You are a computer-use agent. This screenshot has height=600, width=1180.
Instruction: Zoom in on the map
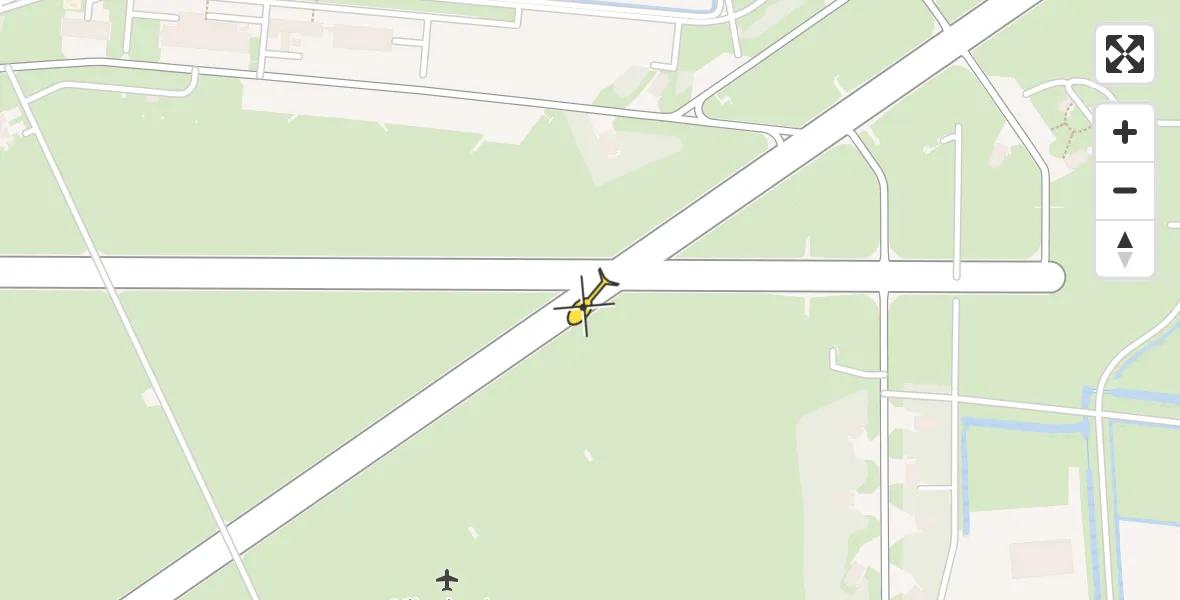tap(1125, 133)
